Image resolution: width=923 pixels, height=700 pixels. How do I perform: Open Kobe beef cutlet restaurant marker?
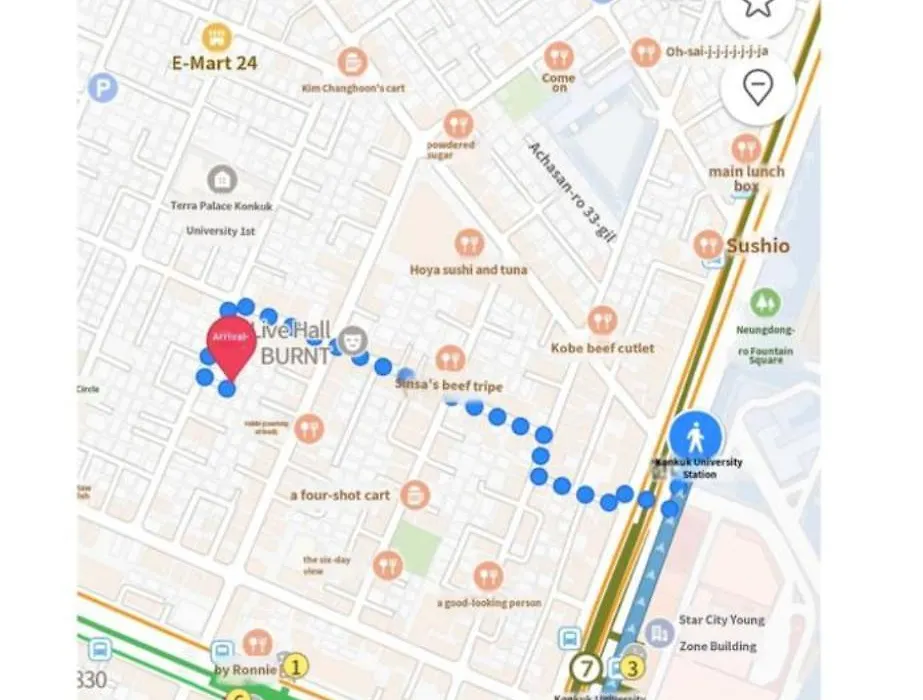point(602,321)
